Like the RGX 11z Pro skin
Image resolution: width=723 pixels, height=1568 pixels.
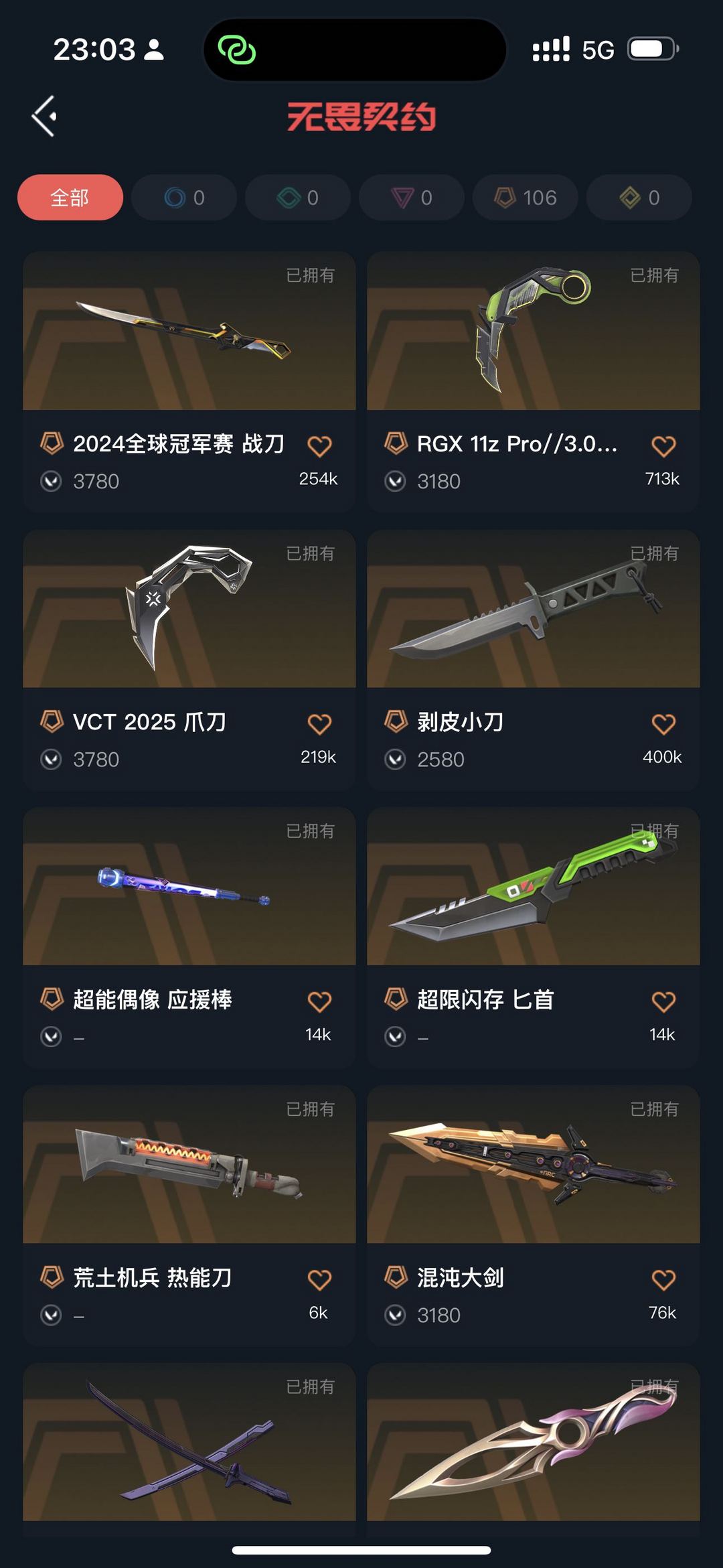[x=663, y=446]
